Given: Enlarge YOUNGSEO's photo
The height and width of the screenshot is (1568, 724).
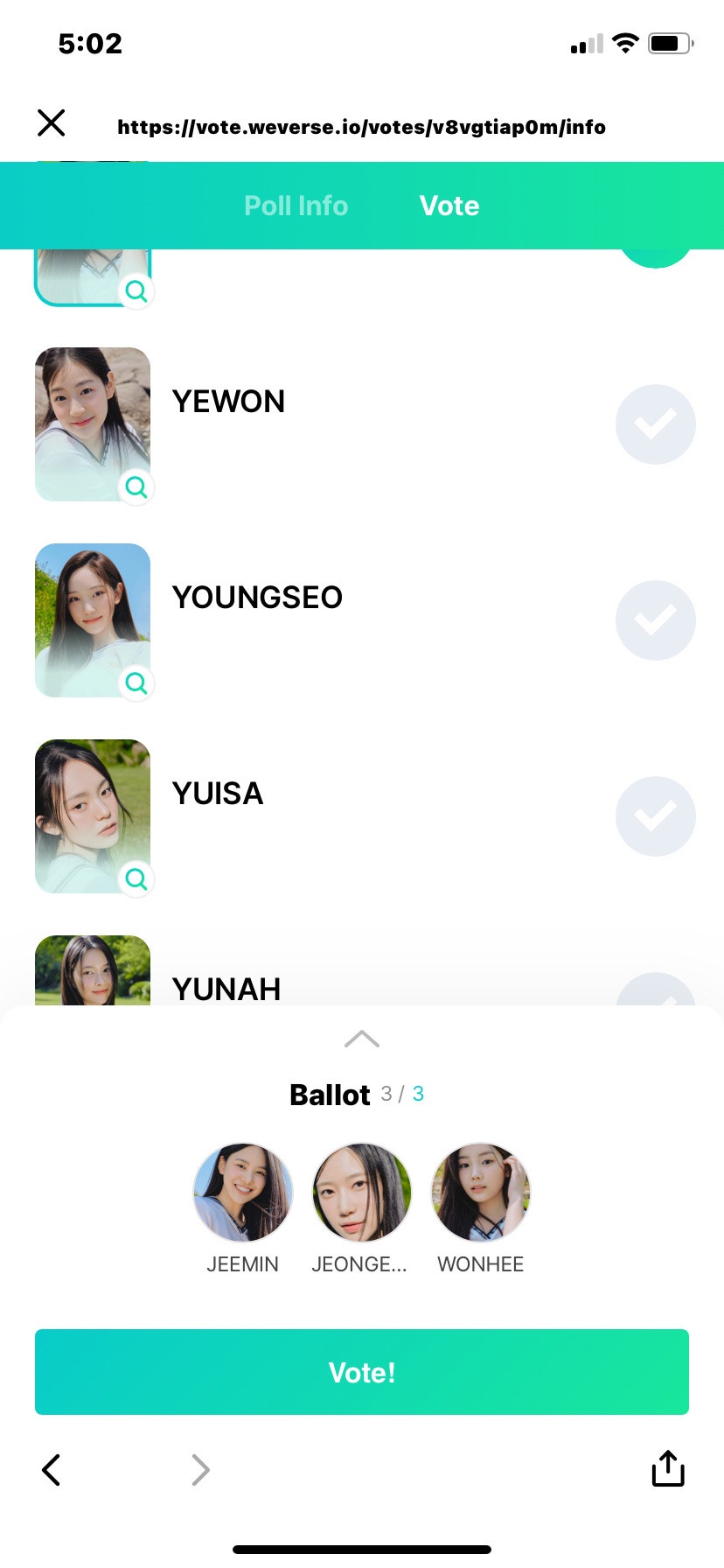Looking at the screenshot, I should coord(136,682).
